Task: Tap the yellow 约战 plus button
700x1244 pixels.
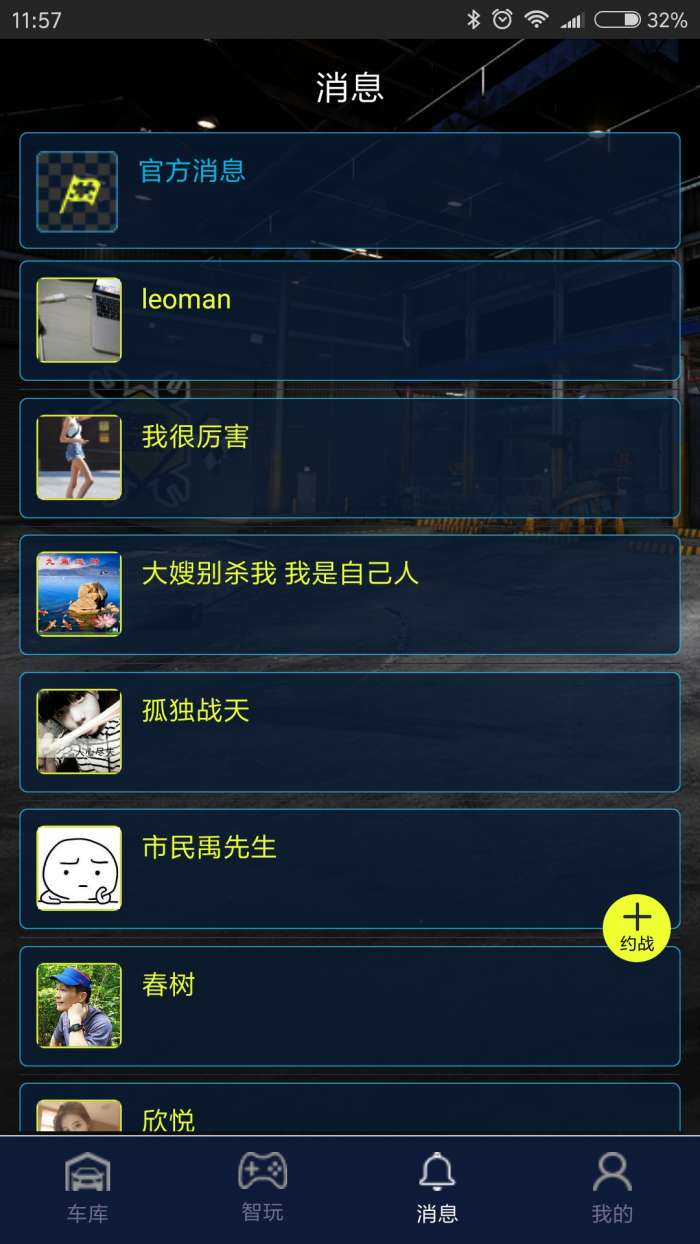Action: coord(637,928)
